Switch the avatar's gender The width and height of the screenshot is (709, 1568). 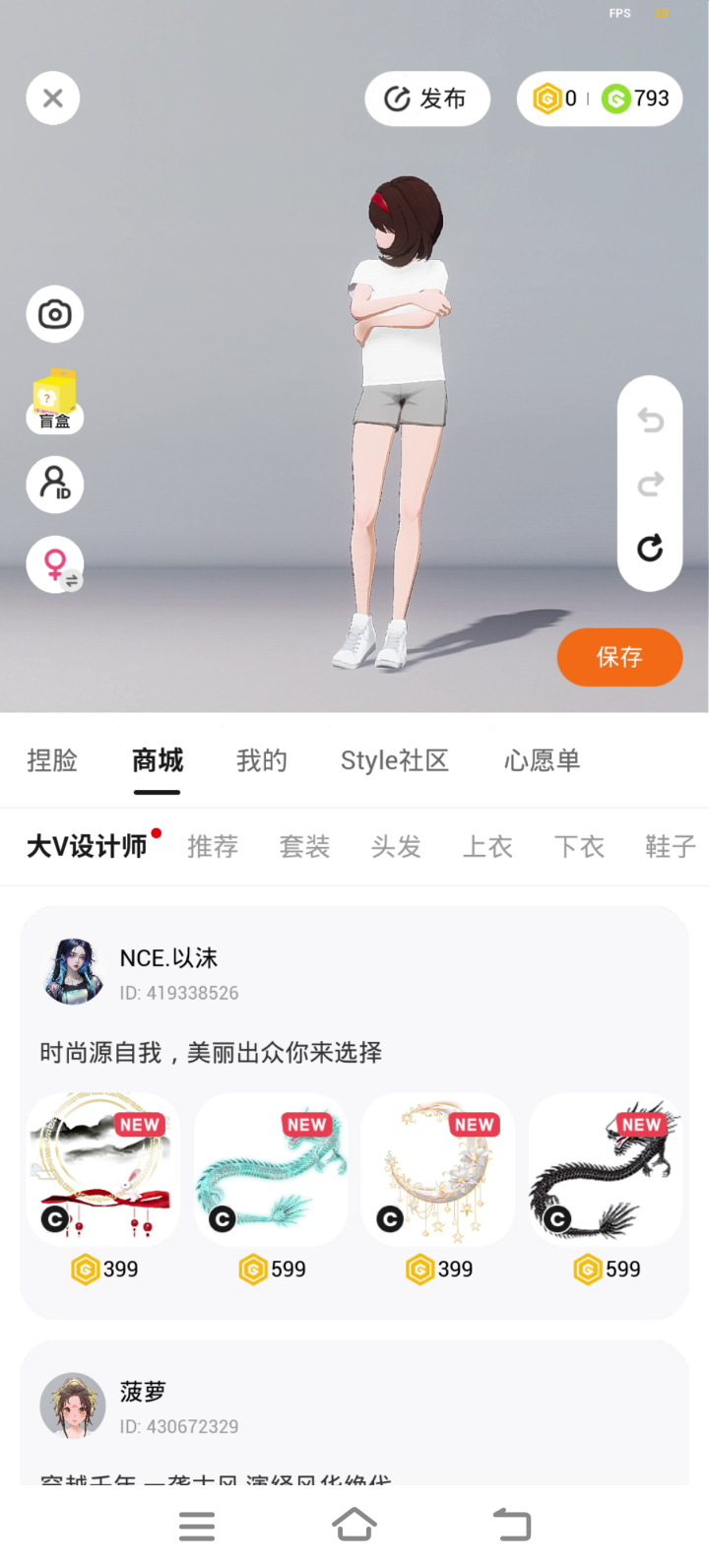coord(55,565)
